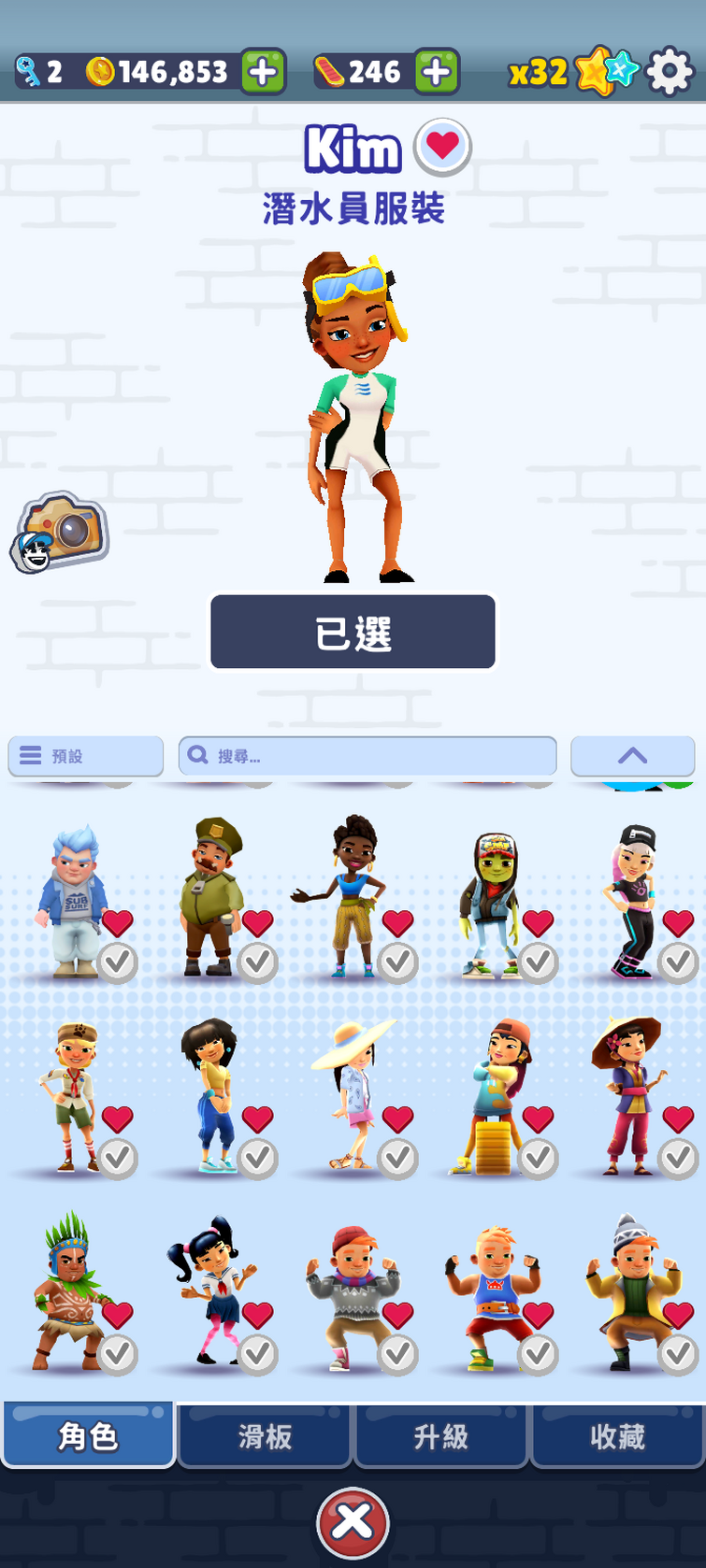Switch to the 升級 tab

tap(440, 1435)
